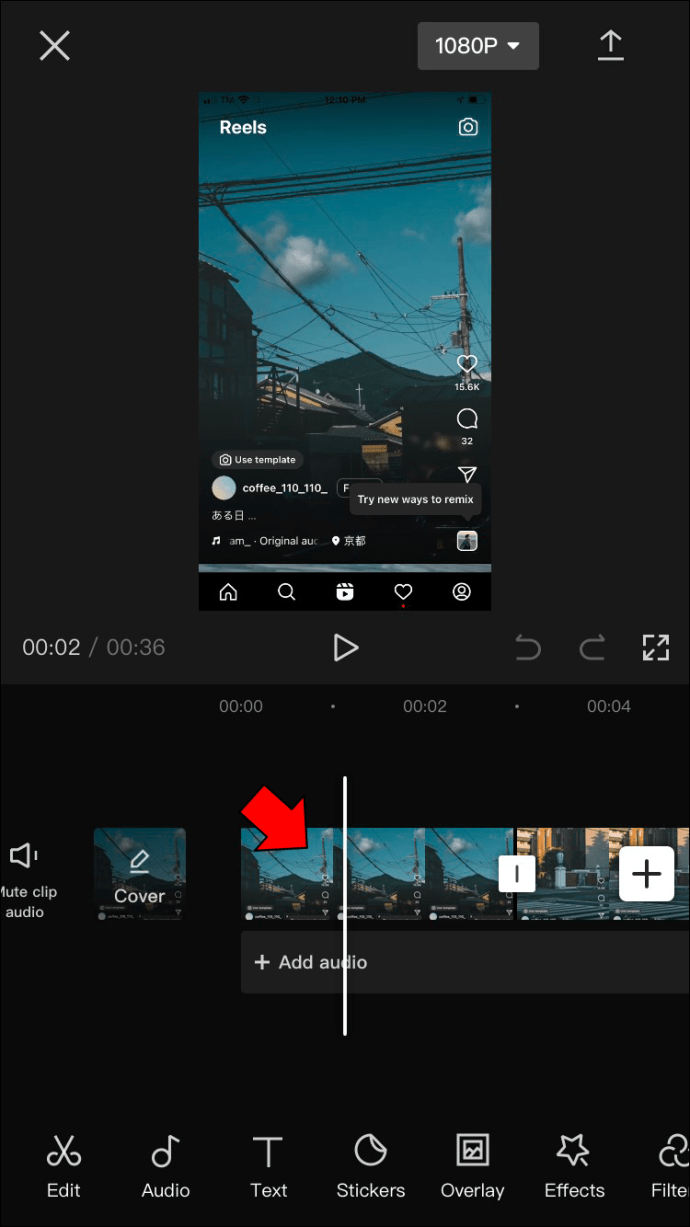Redo the last action
The image size is (690, 1227).
tap(592, 648)
